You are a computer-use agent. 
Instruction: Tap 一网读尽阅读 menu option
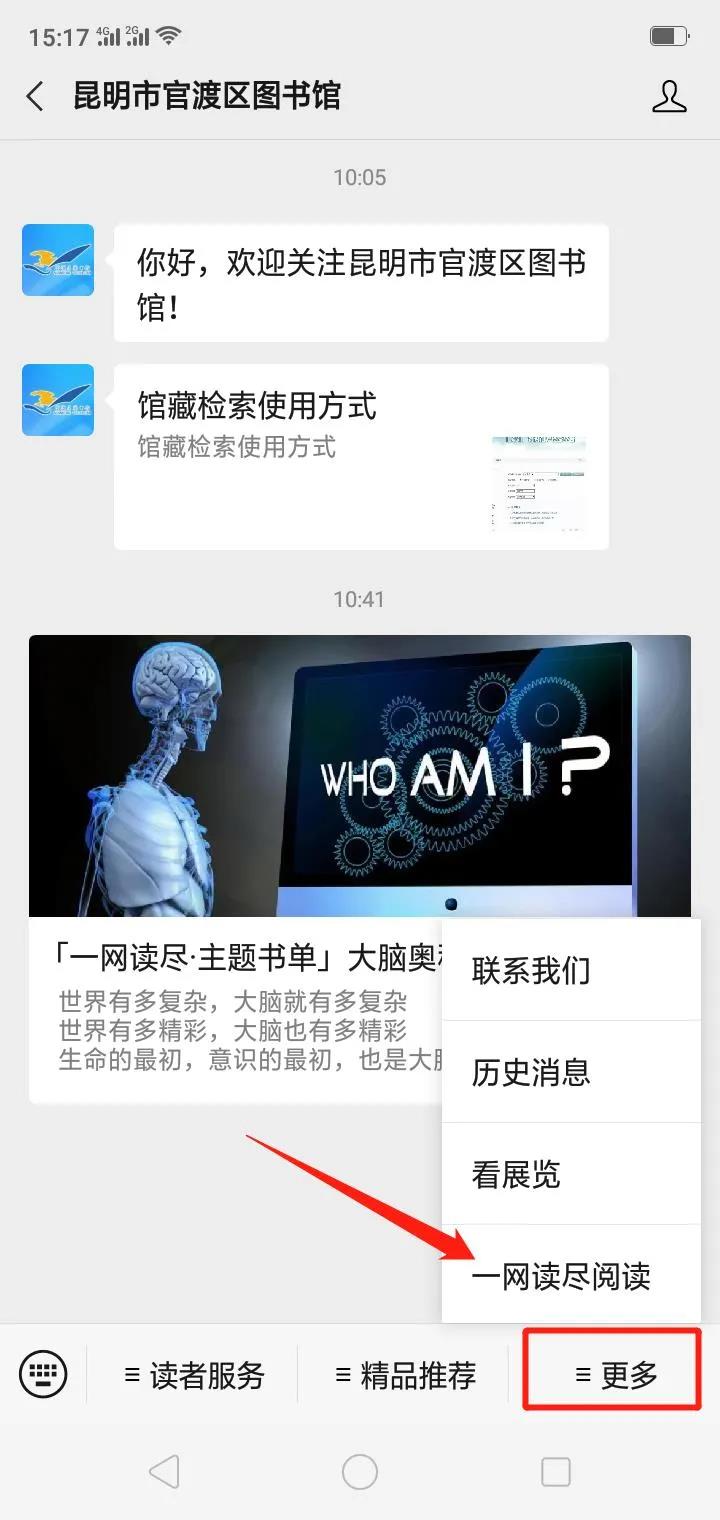570,1276
